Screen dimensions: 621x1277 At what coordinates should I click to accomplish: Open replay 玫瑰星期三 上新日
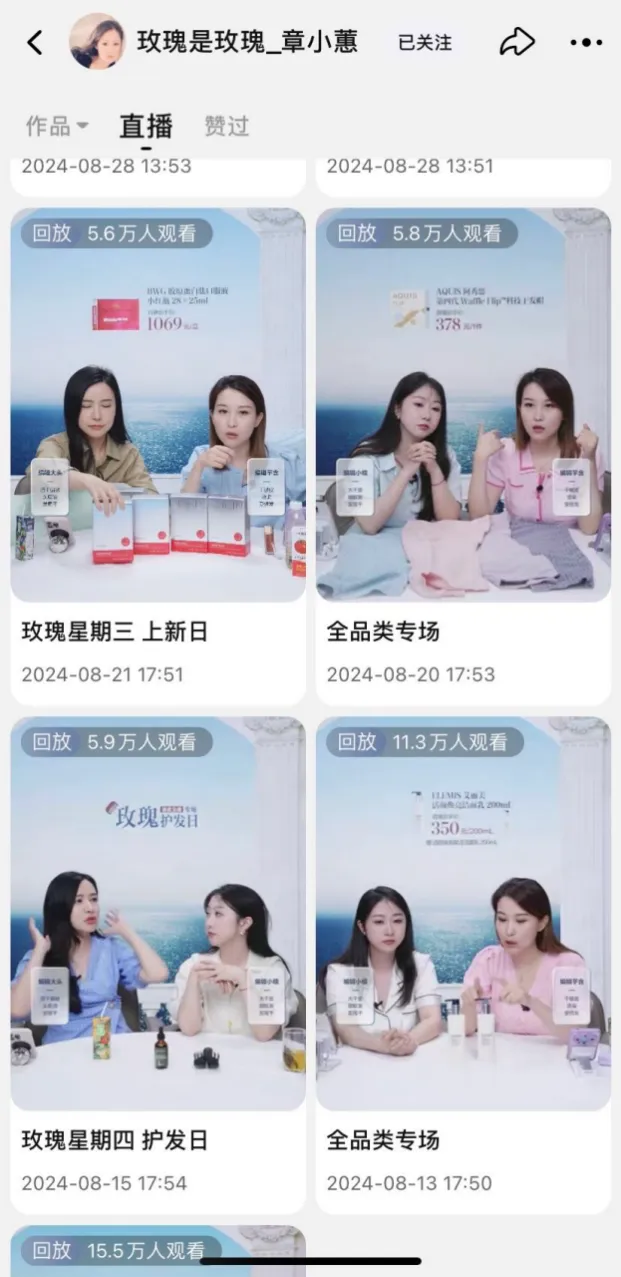point(158,404)
